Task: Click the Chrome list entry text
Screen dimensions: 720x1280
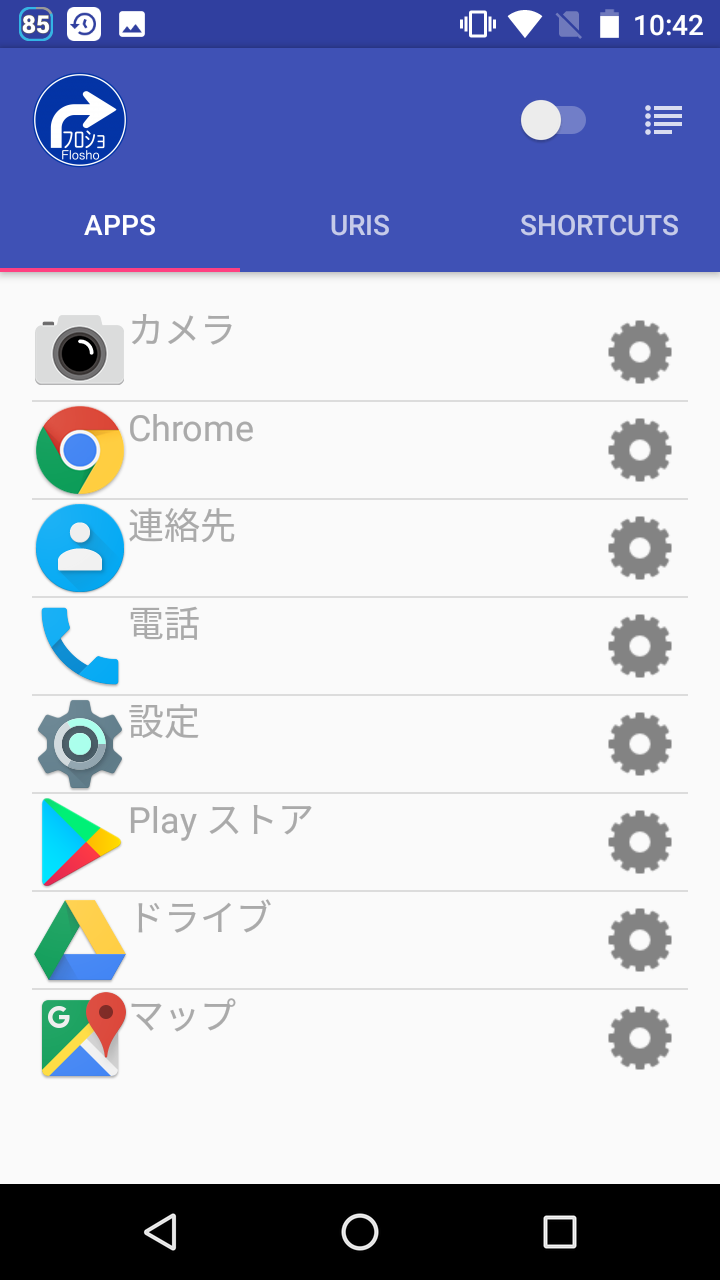Action: coord(191,430)
